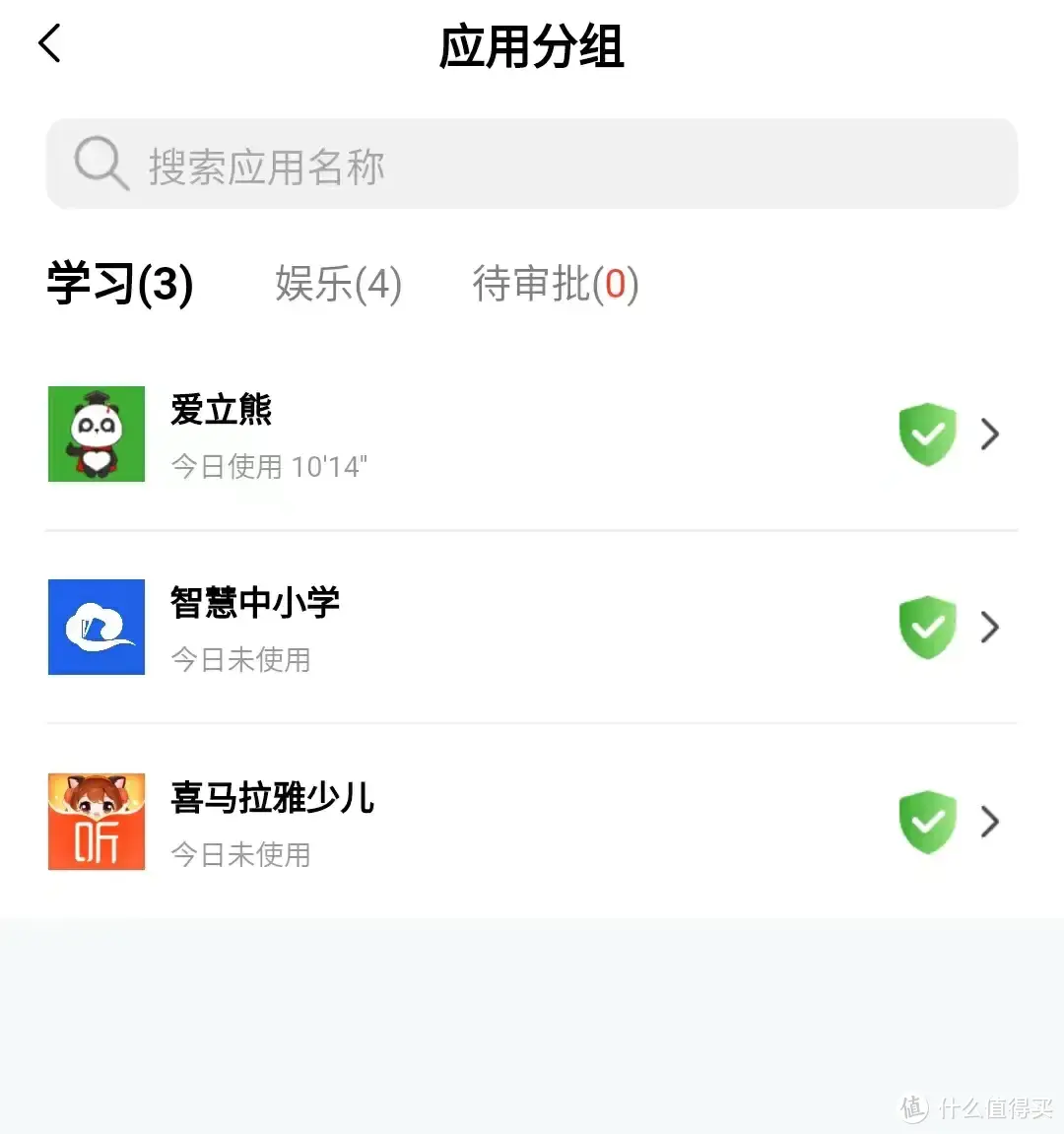Open the 爱立熊 app icon
1064x1134 pixels.
click(x=96, y=434)
